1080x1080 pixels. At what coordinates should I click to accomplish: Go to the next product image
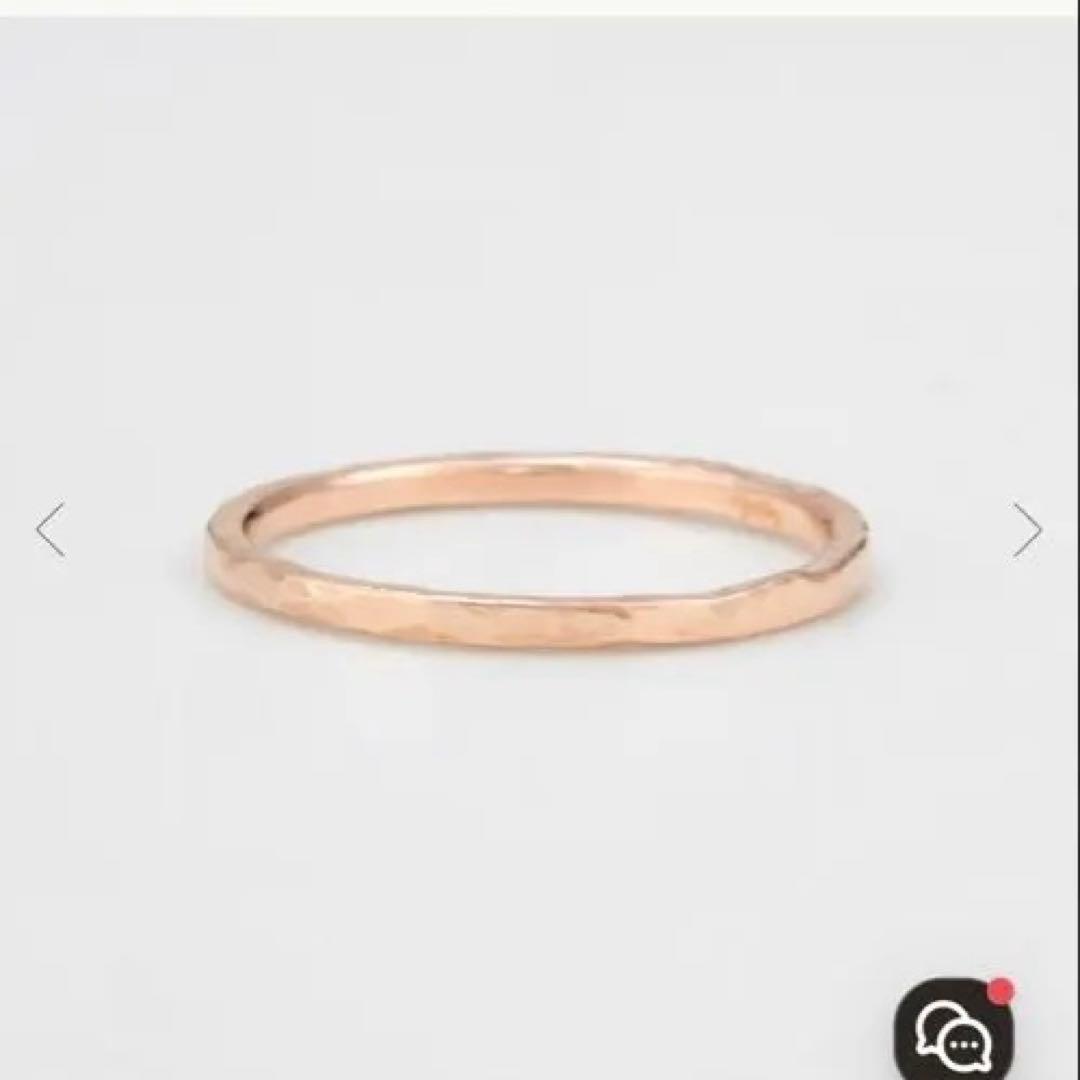coord(1027,530)
